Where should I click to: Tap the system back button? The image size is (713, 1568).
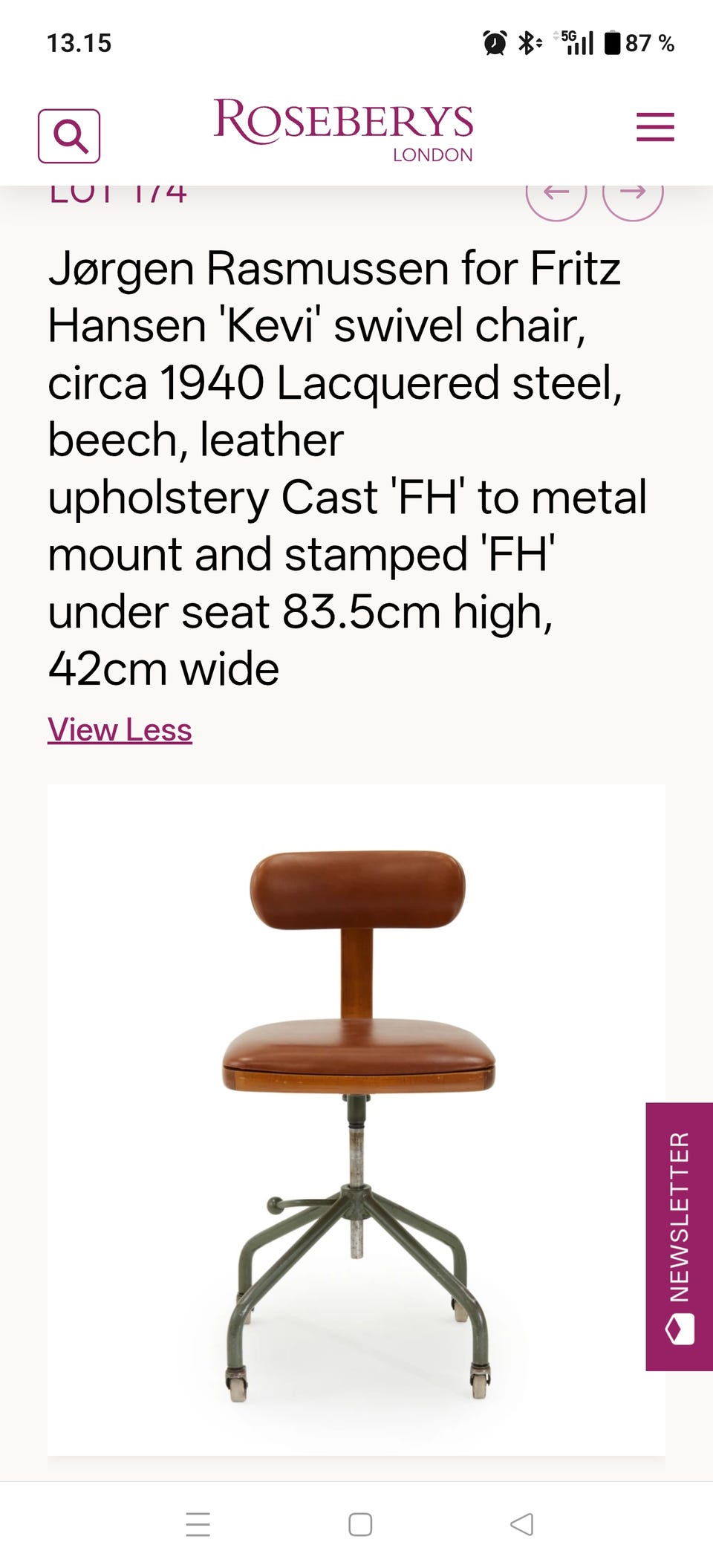click(x=521, y=1524)
